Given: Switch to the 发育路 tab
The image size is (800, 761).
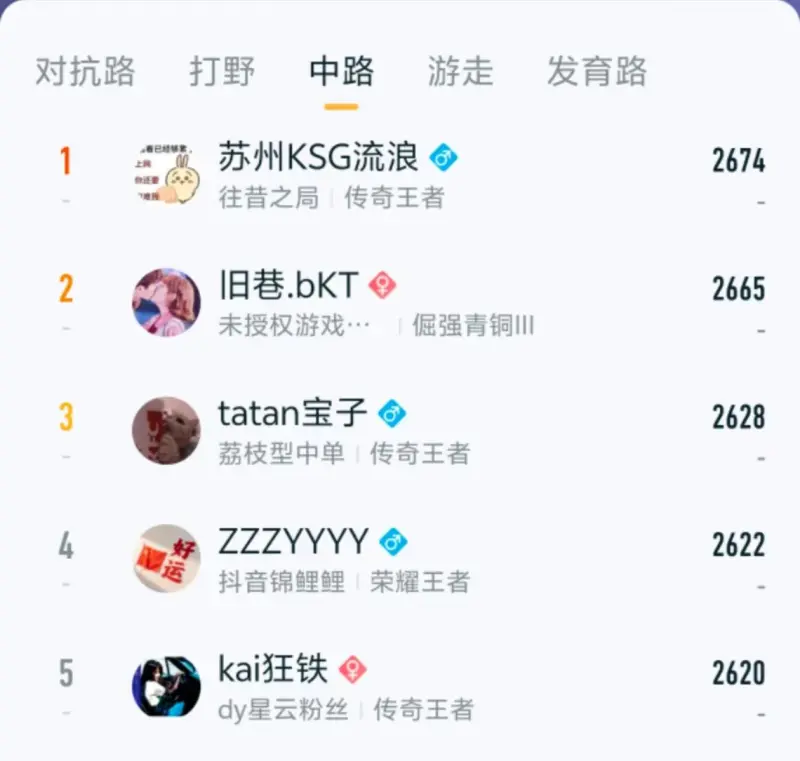Looking at the screenshot, I should click(x=596, y=71).
